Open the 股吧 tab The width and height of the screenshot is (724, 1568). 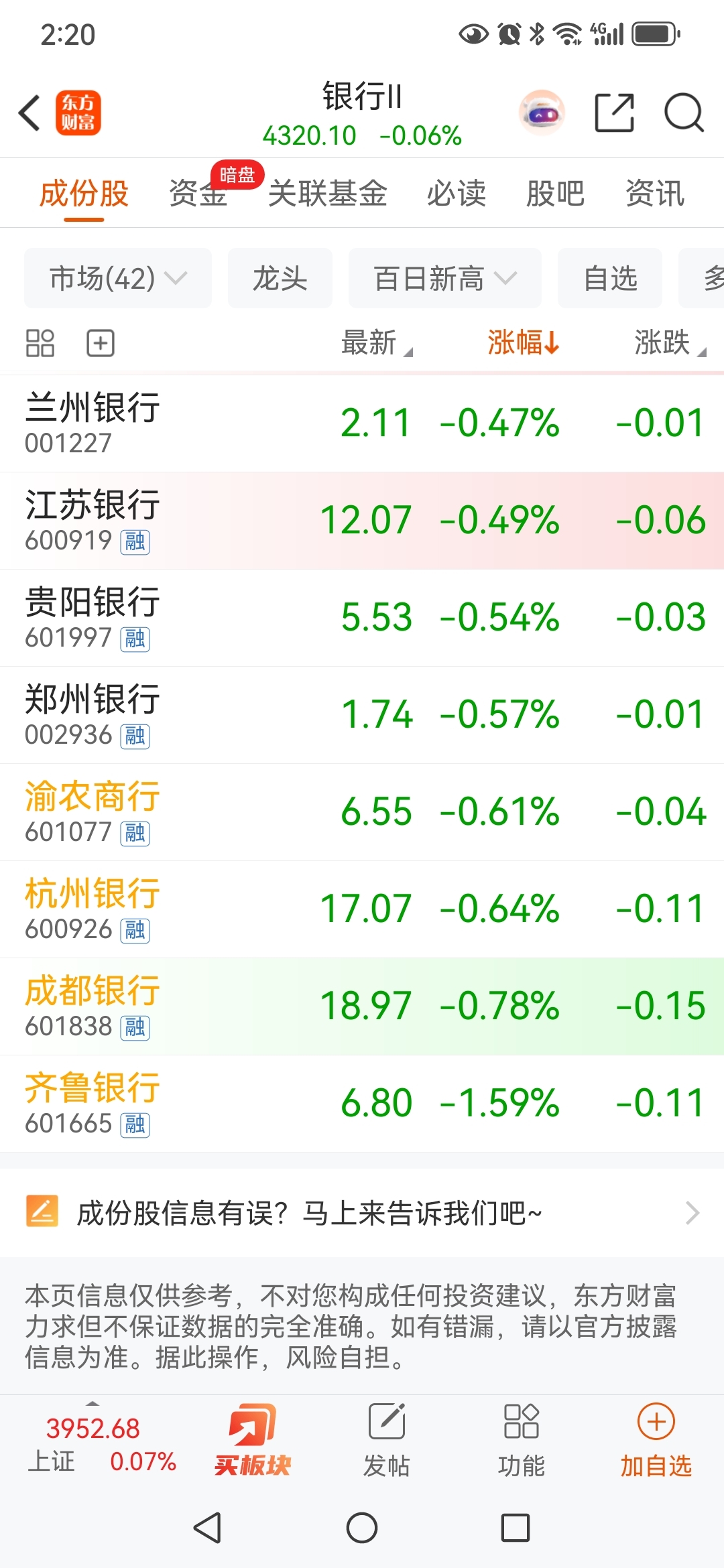pos(555,194)
